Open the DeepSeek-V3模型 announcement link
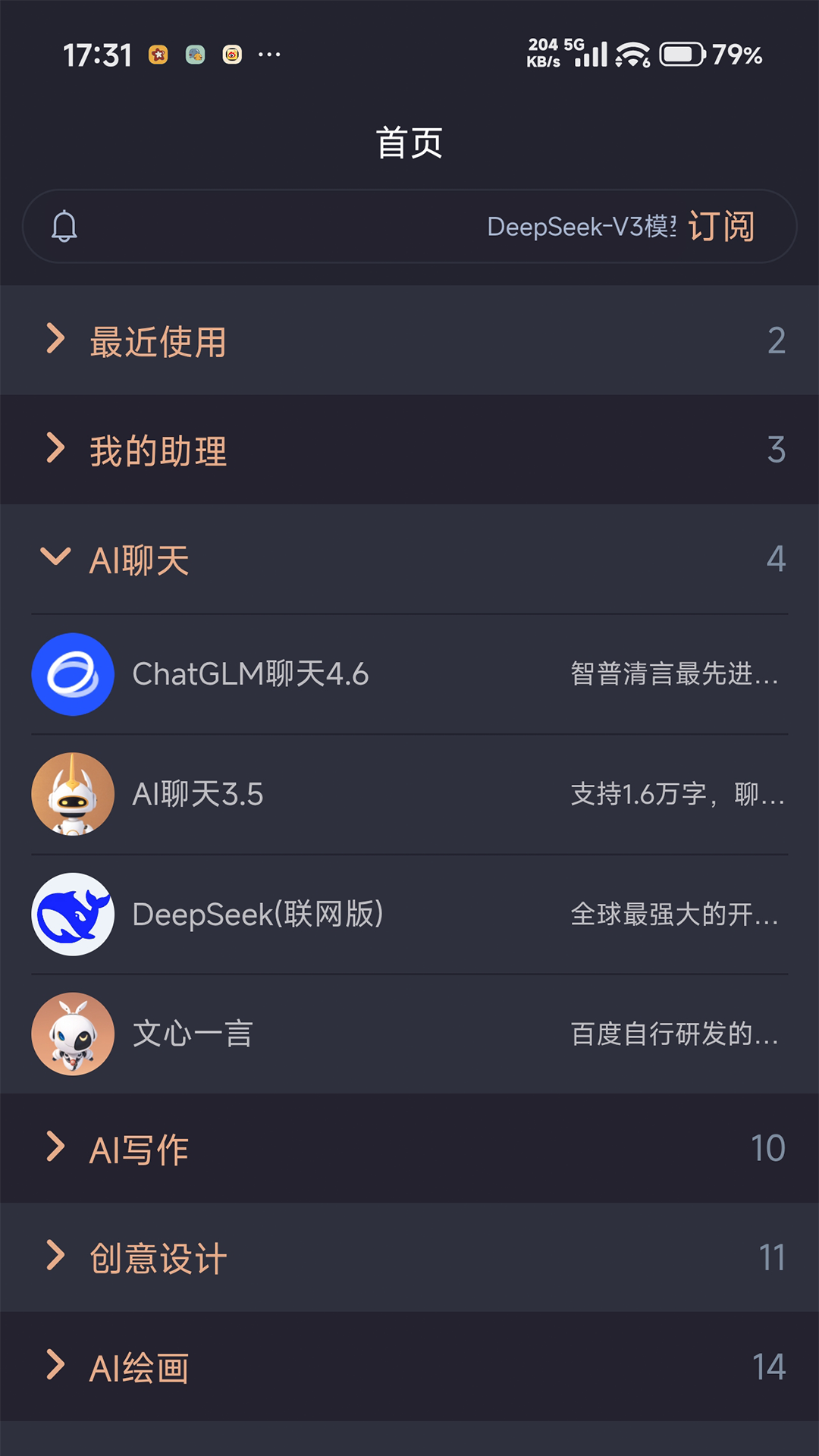The image size is (819, 1456). [584, 225]
